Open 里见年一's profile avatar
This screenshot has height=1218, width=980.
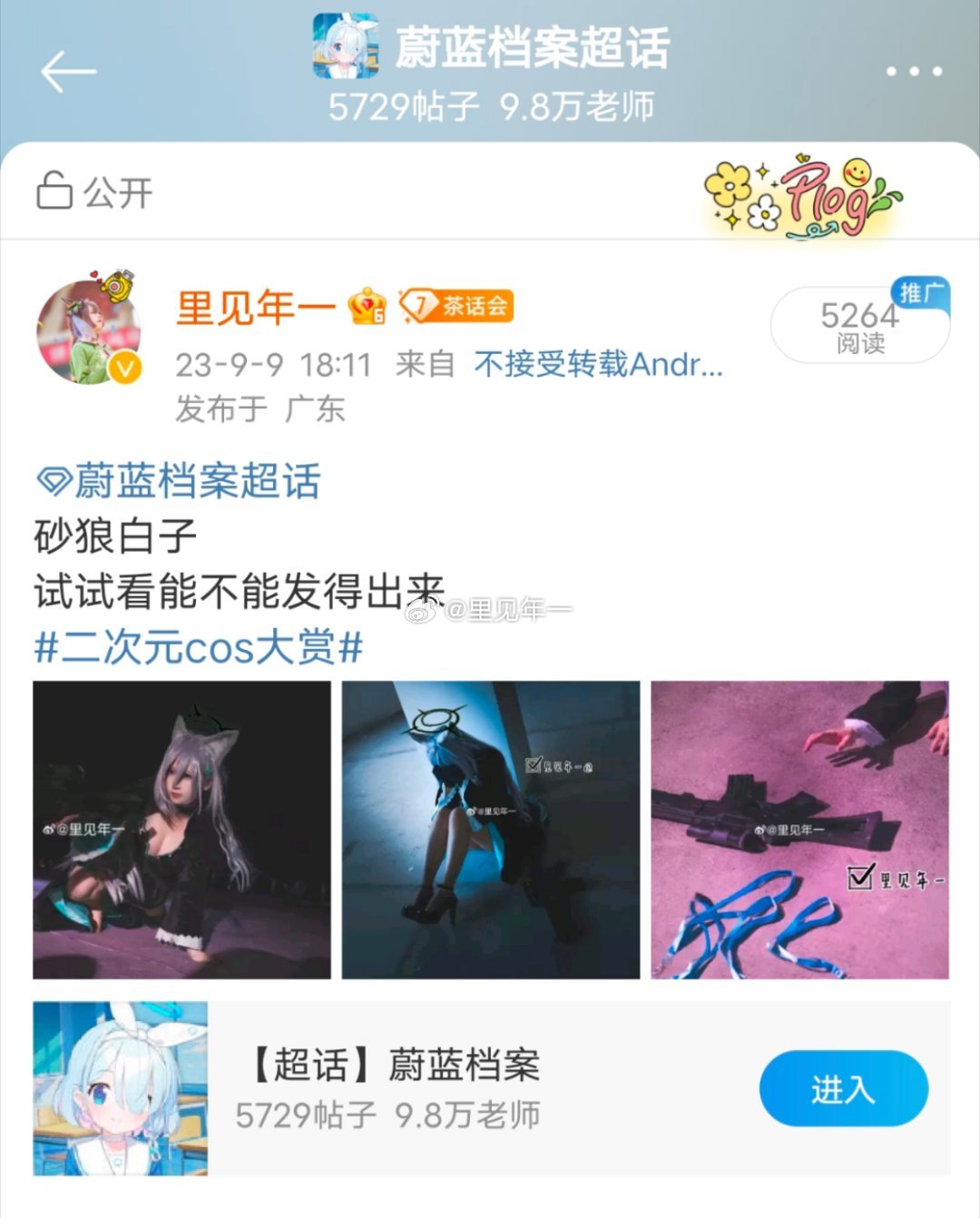pos(88,332)
